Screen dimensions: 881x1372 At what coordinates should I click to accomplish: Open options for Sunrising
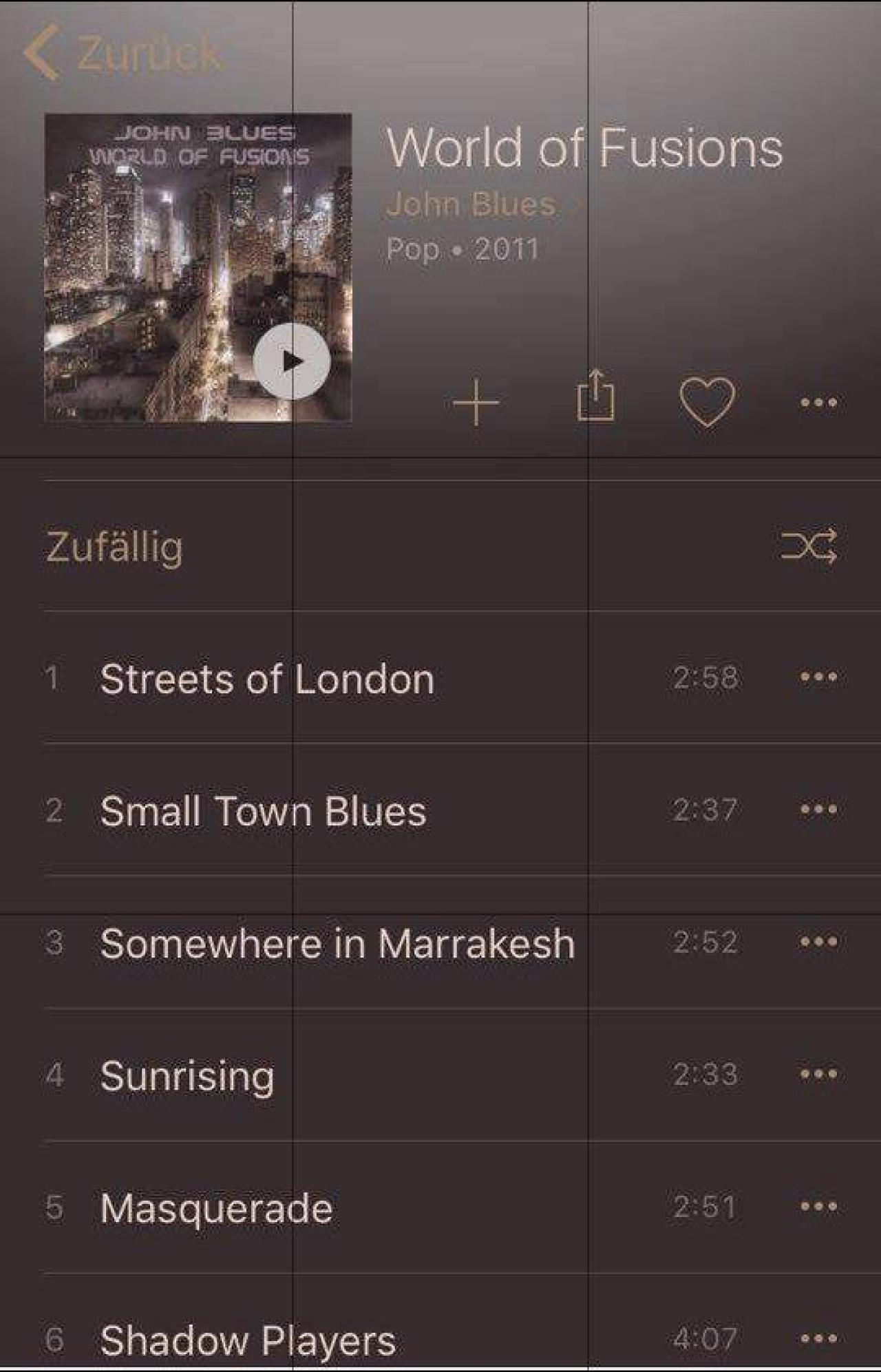tap(818, 1074)
